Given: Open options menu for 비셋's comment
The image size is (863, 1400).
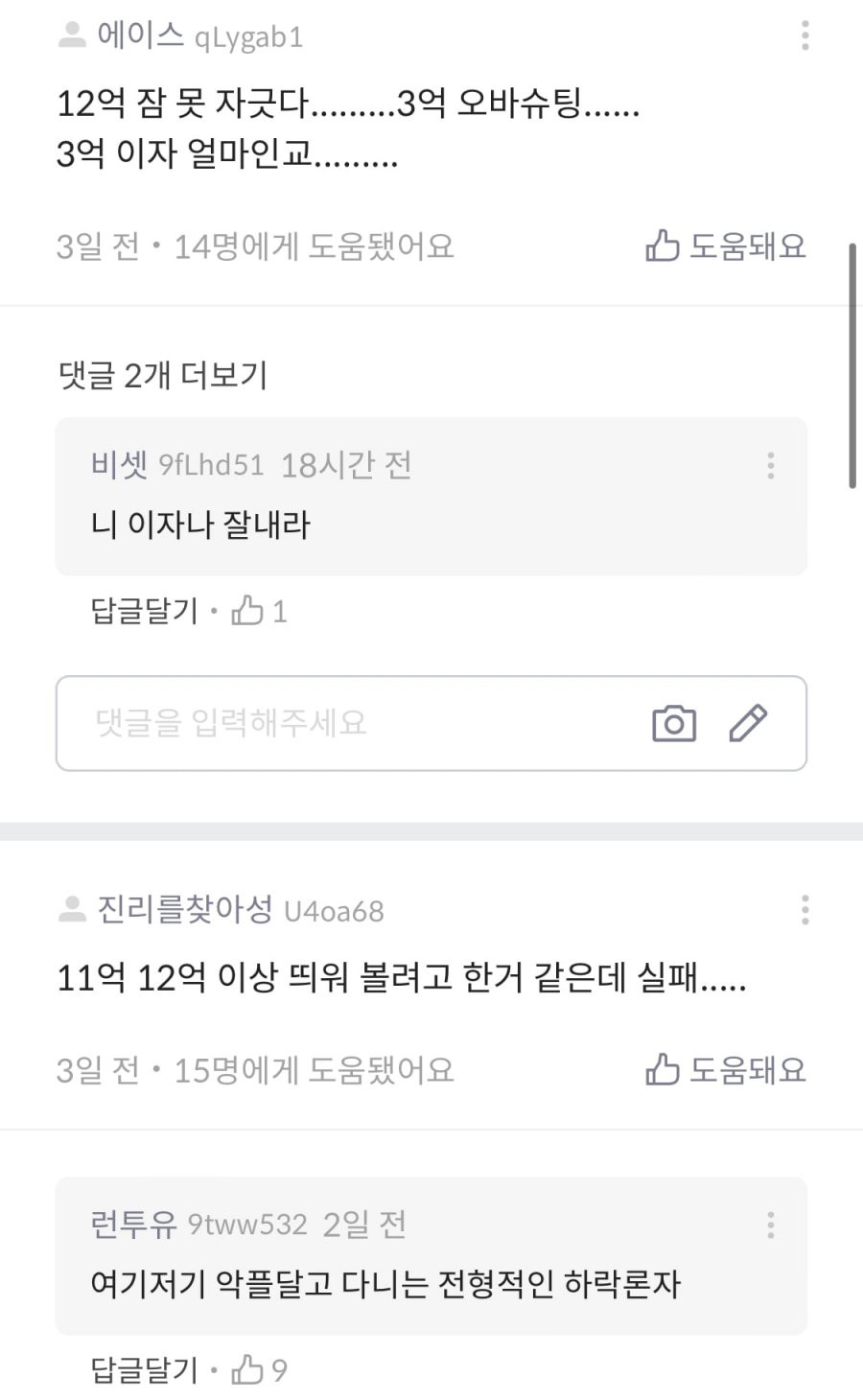Looking at the screenshot, I should tap(770, 465).
